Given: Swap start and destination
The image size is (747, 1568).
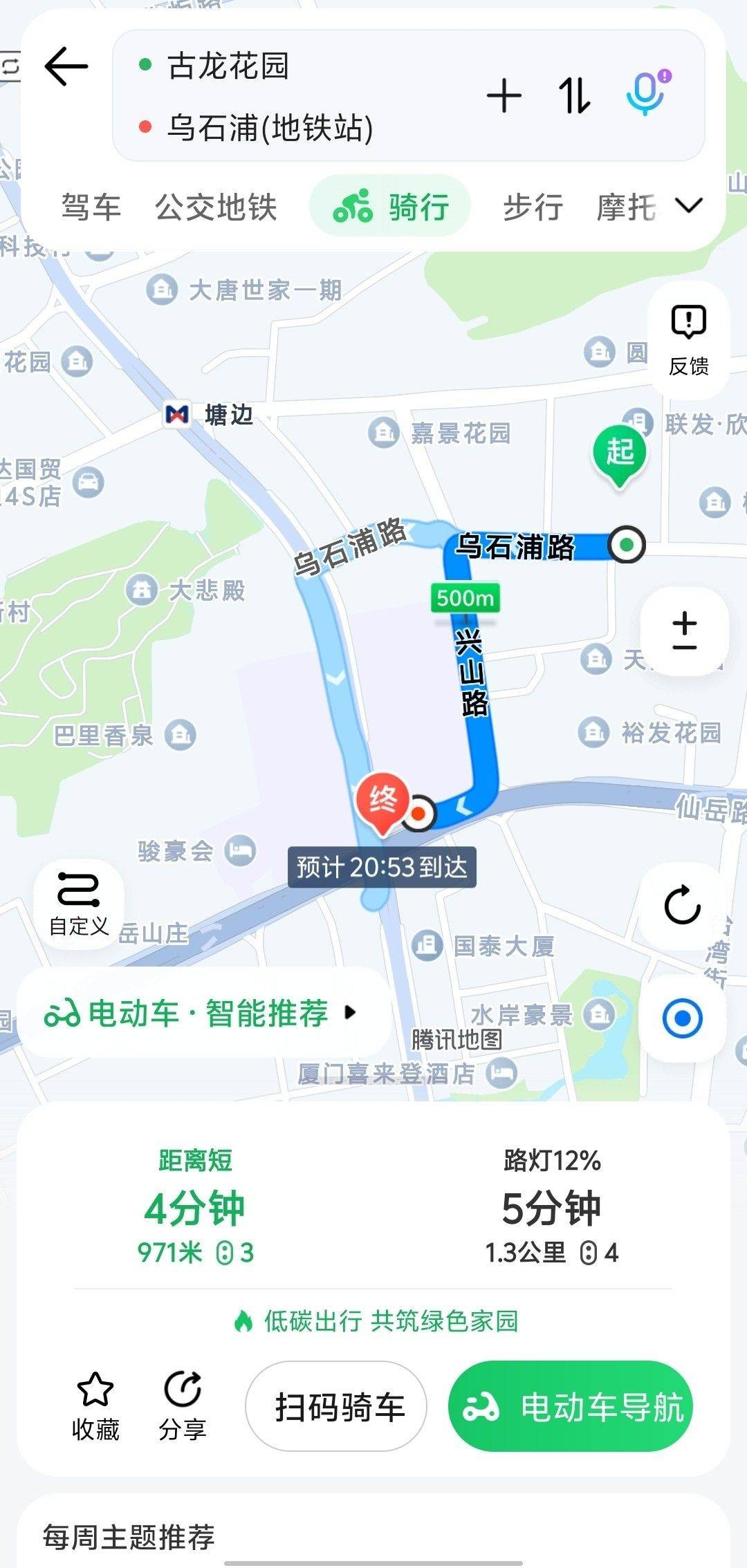Looking at the screenshot, I should click(x=575, y=95).
